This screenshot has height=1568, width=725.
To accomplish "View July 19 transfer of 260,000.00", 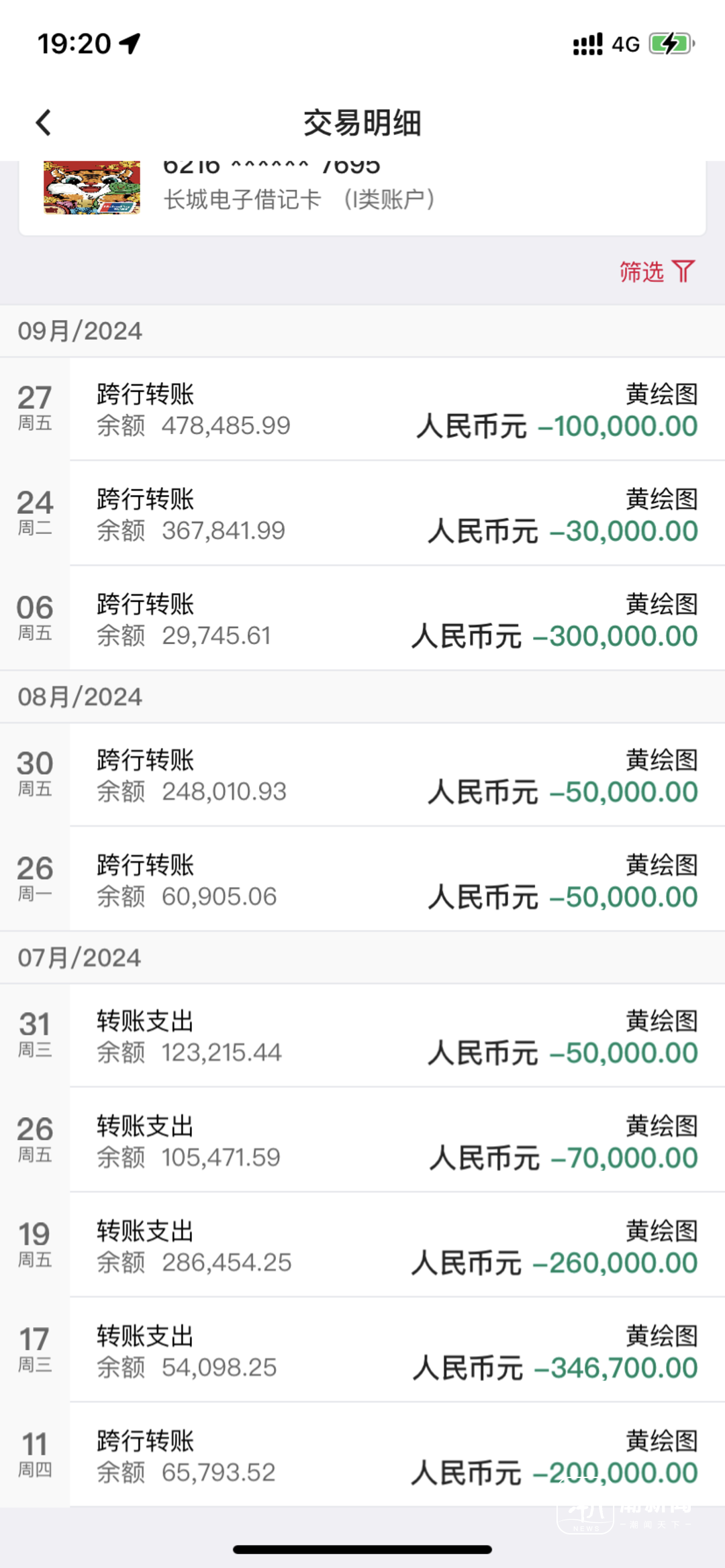I will (362, 1245).
